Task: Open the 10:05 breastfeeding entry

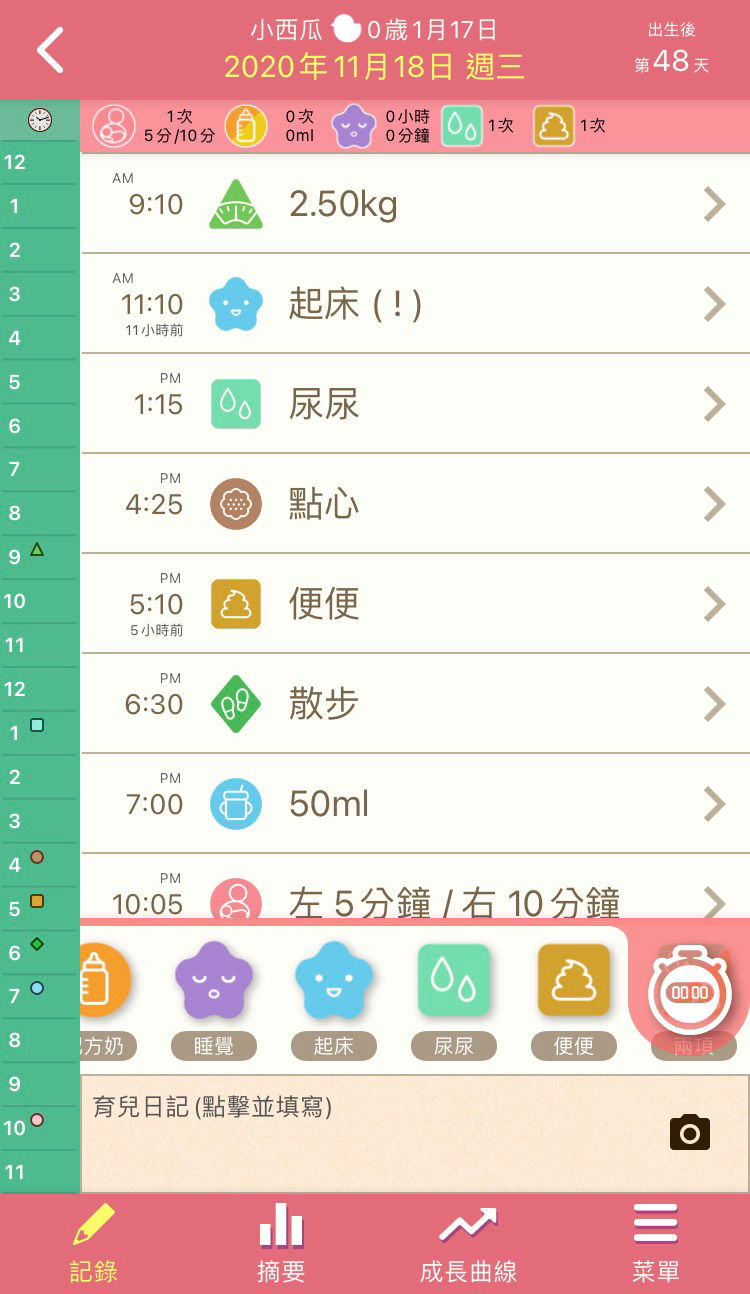Action: coord(415,900)
